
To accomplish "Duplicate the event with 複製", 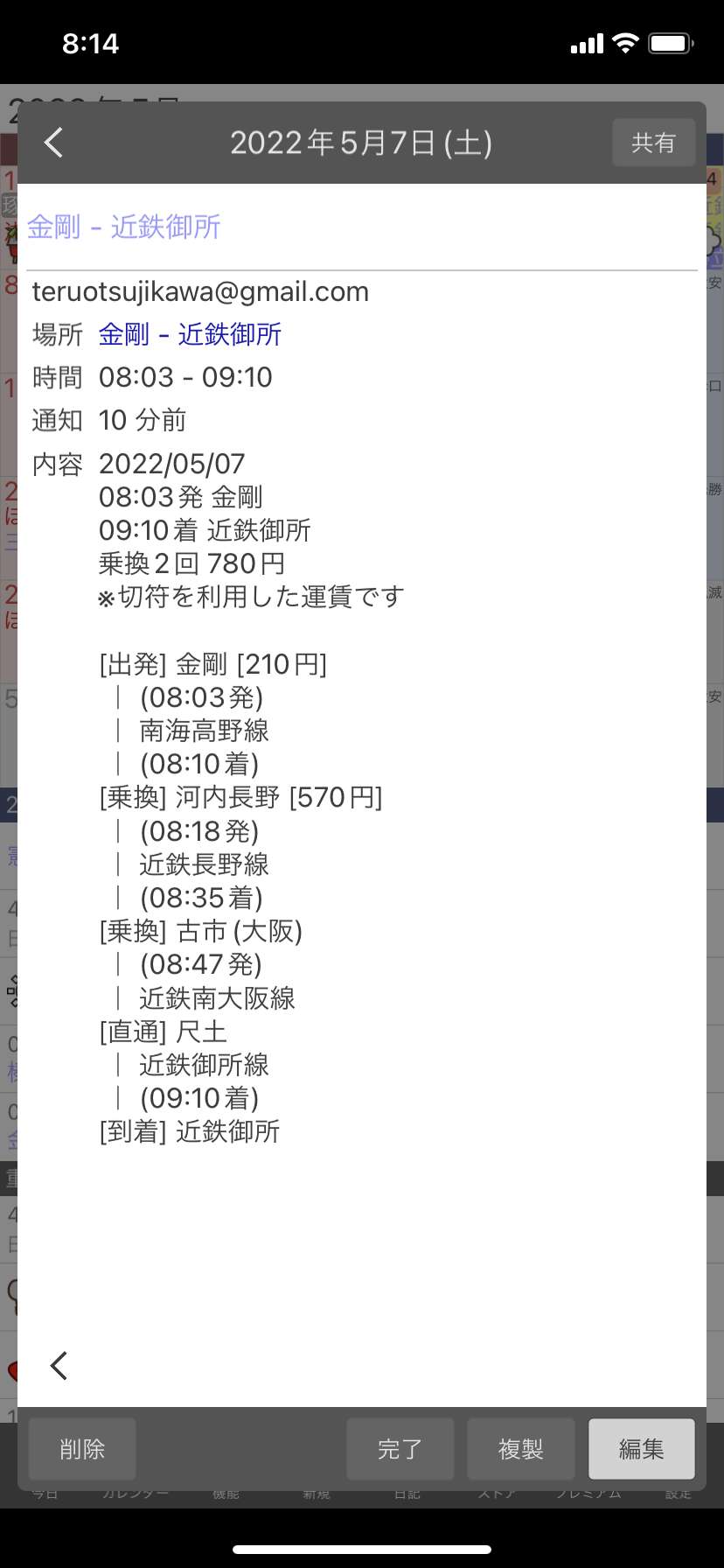I will [521, 1449].
